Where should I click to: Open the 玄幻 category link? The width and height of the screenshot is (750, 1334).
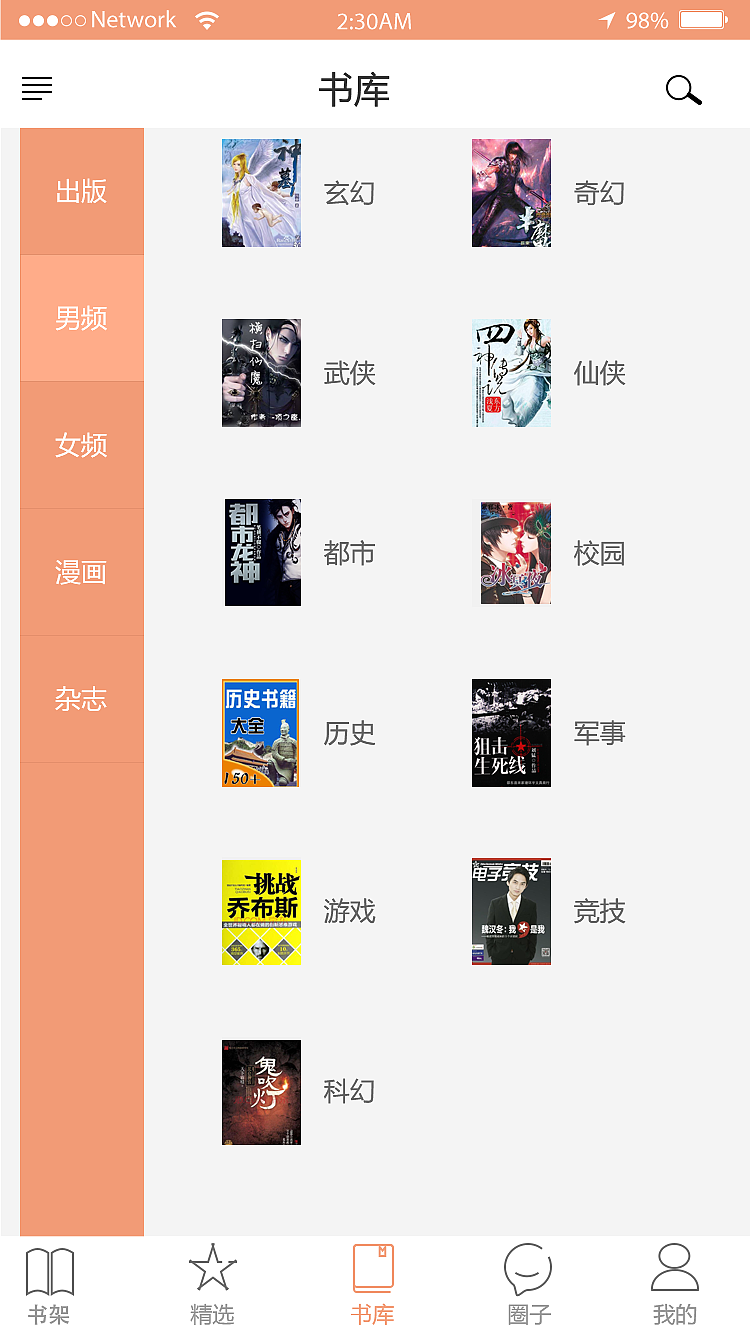(349, 193)
